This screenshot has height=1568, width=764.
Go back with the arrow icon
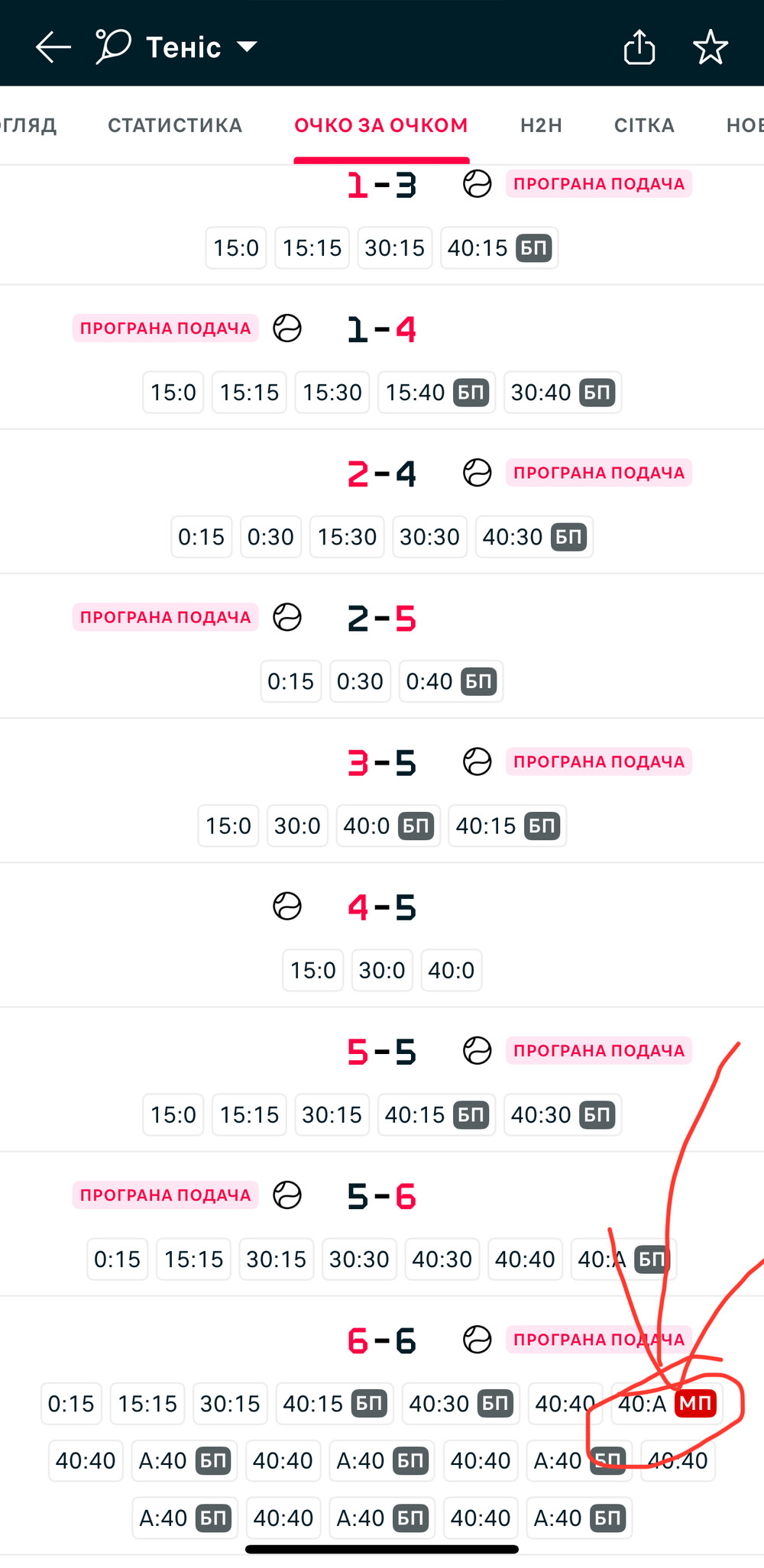53,47
